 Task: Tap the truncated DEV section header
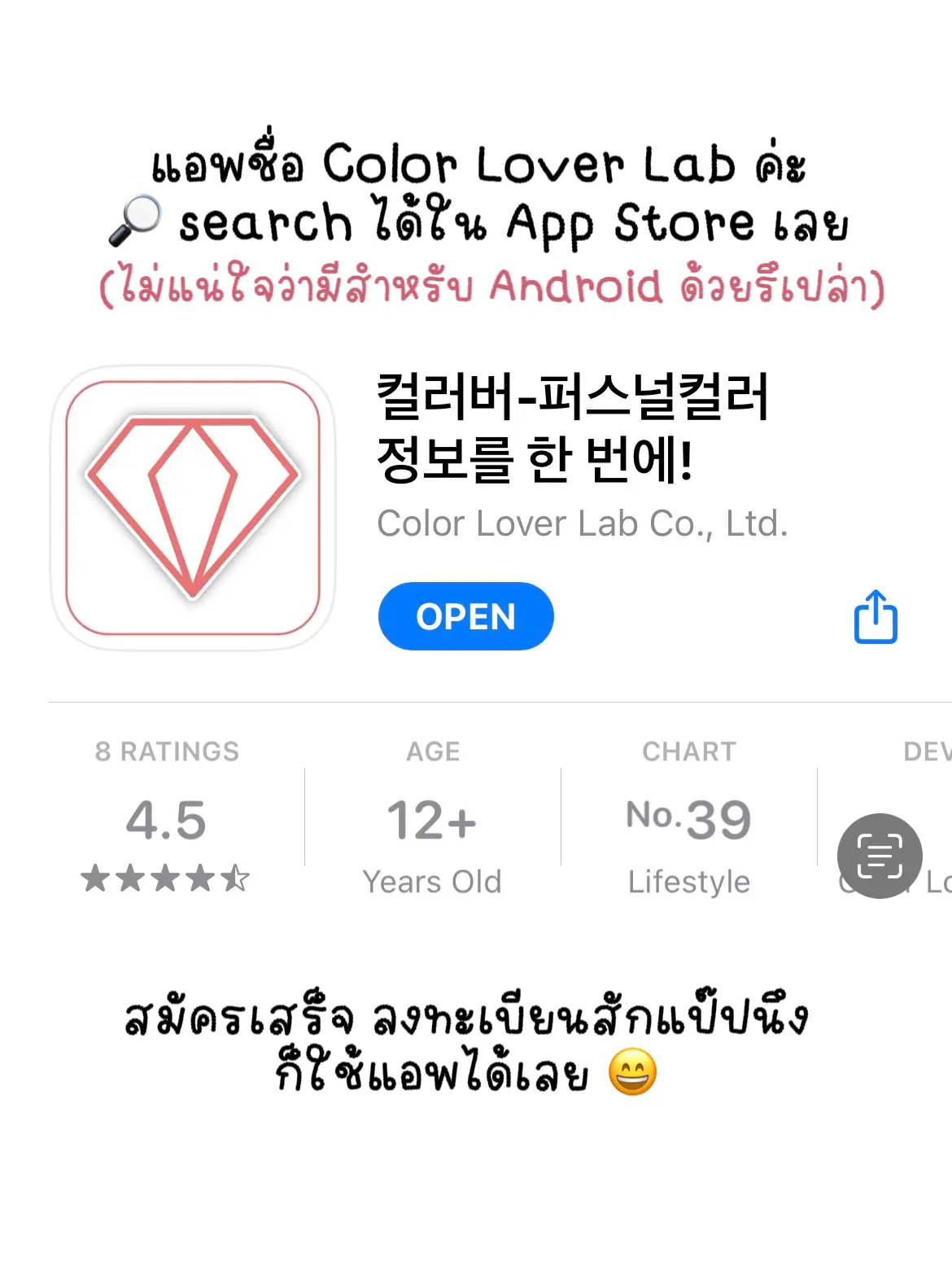pos(929,751)
